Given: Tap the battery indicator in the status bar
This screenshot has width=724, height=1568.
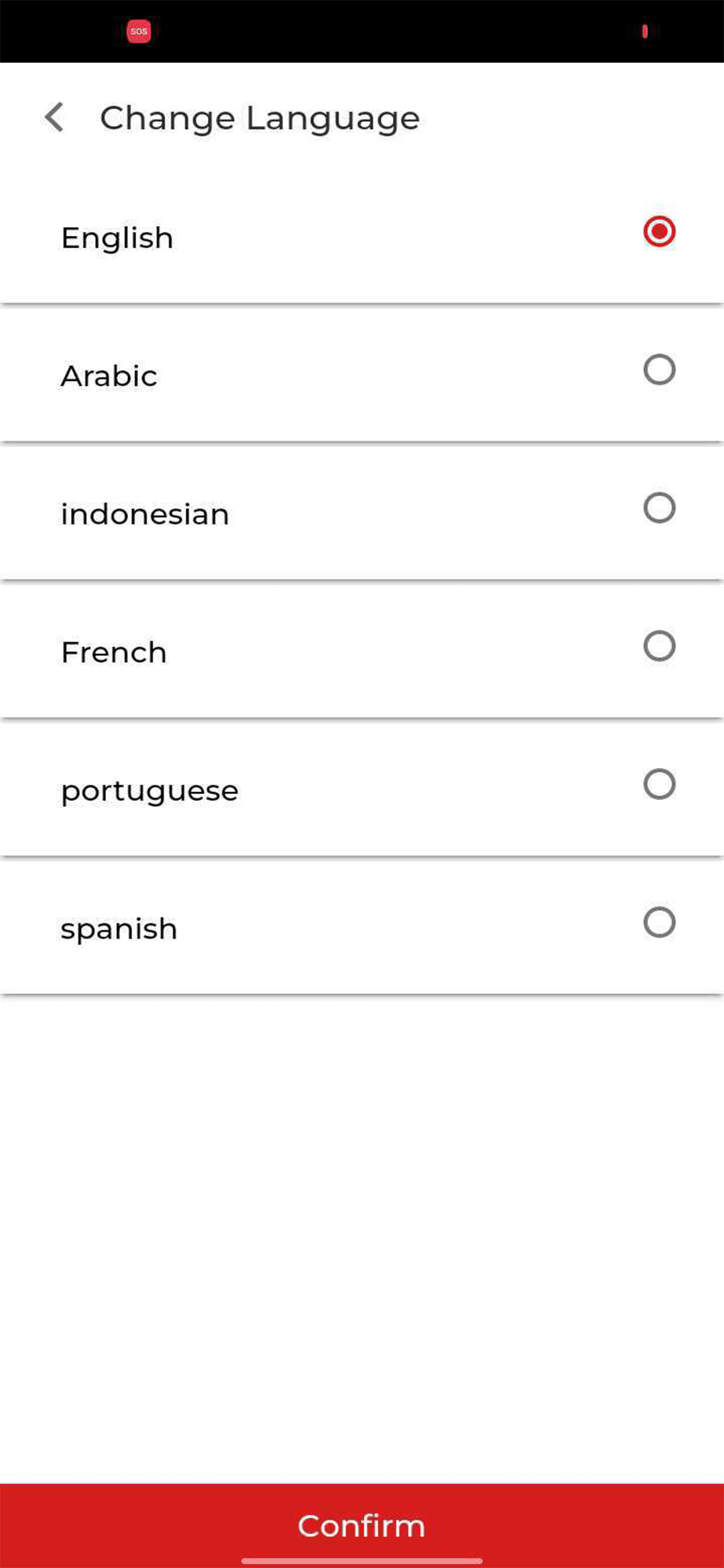Looking at the screenshot, I should tap(644, 31).
